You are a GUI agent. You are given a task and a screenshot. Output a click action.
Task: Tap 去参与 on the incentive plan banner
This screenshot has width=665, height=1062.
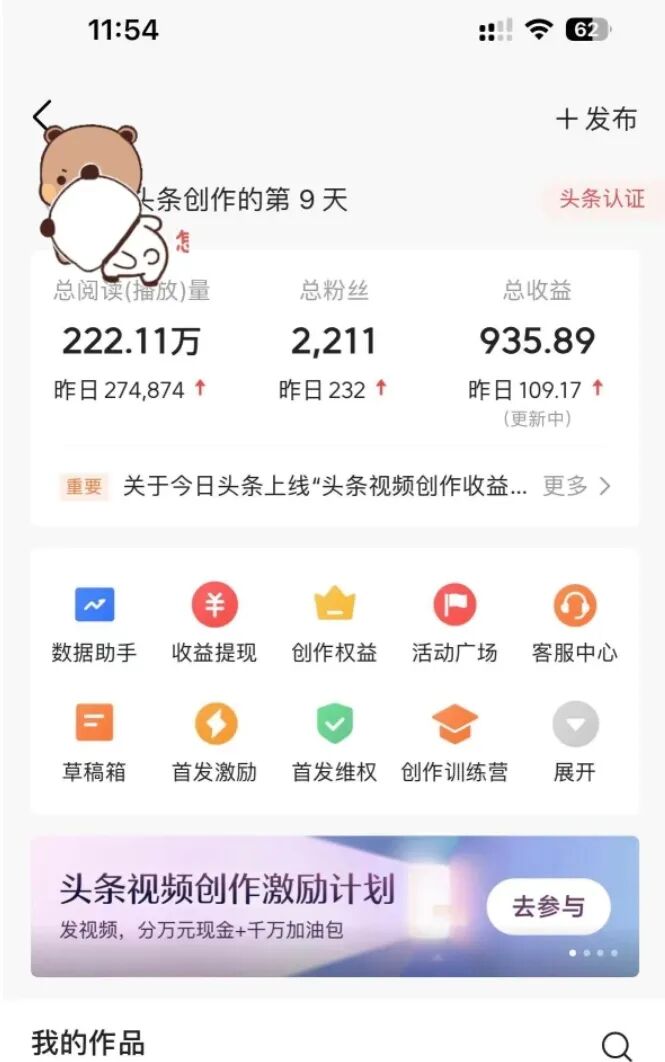click(x=548, y=907)
